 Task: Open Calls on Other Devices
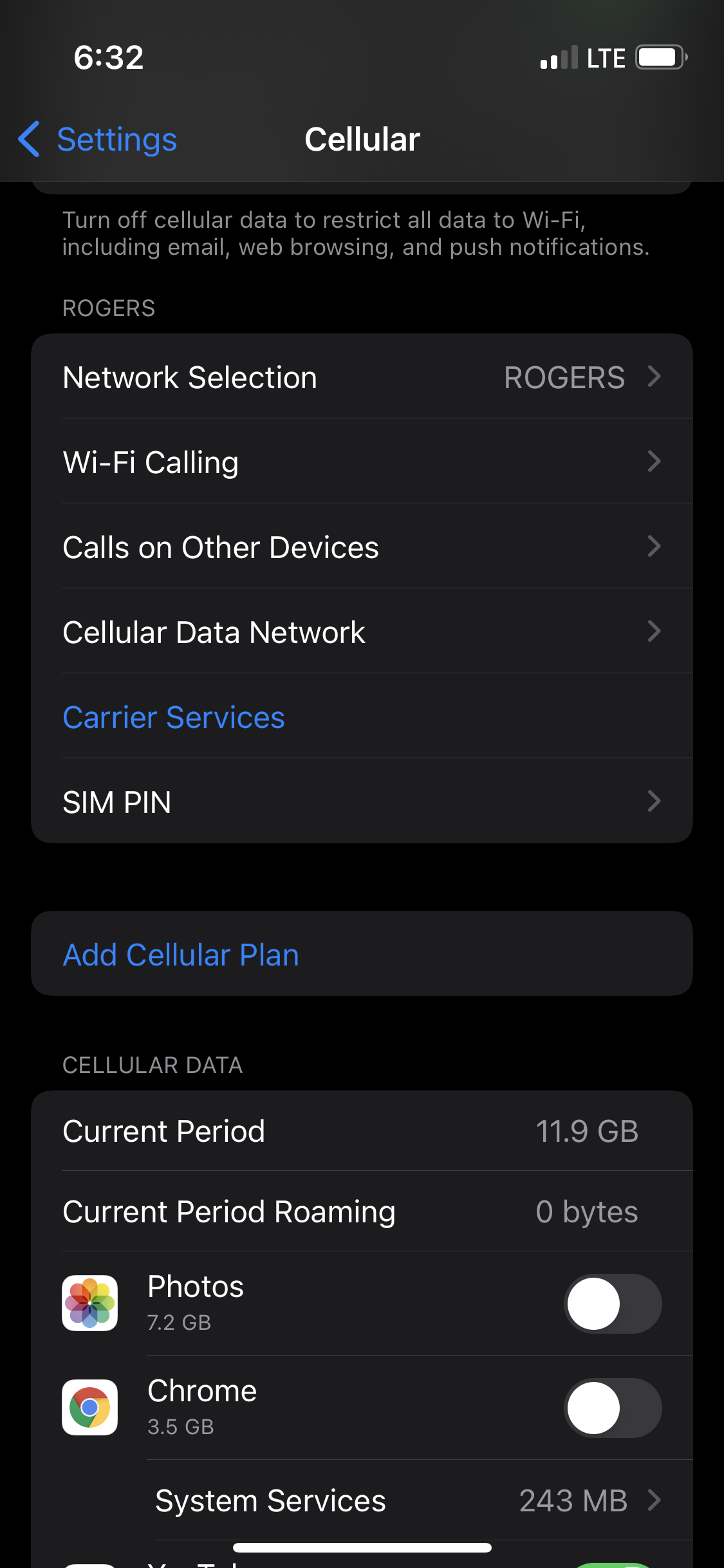click(362, 547)
